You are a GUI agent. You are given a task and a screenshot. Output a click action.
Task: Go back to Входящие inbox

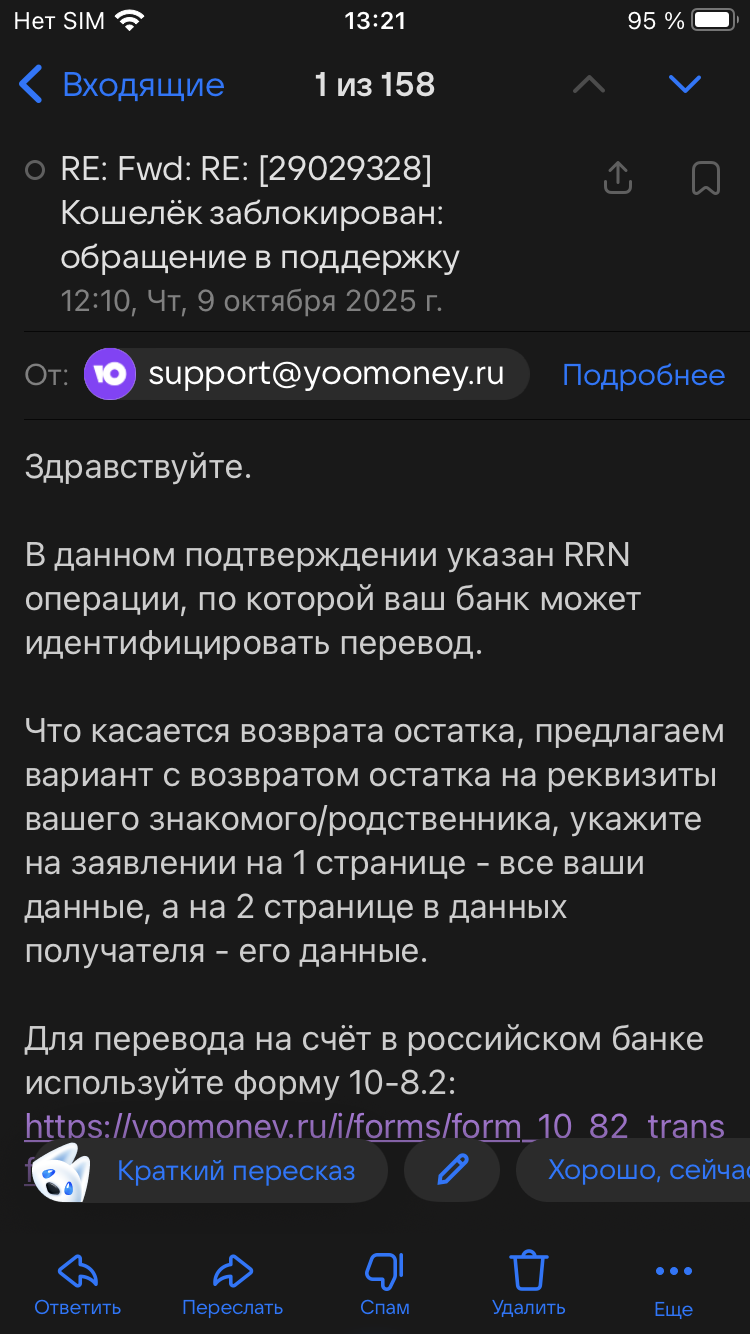[122, 85]
